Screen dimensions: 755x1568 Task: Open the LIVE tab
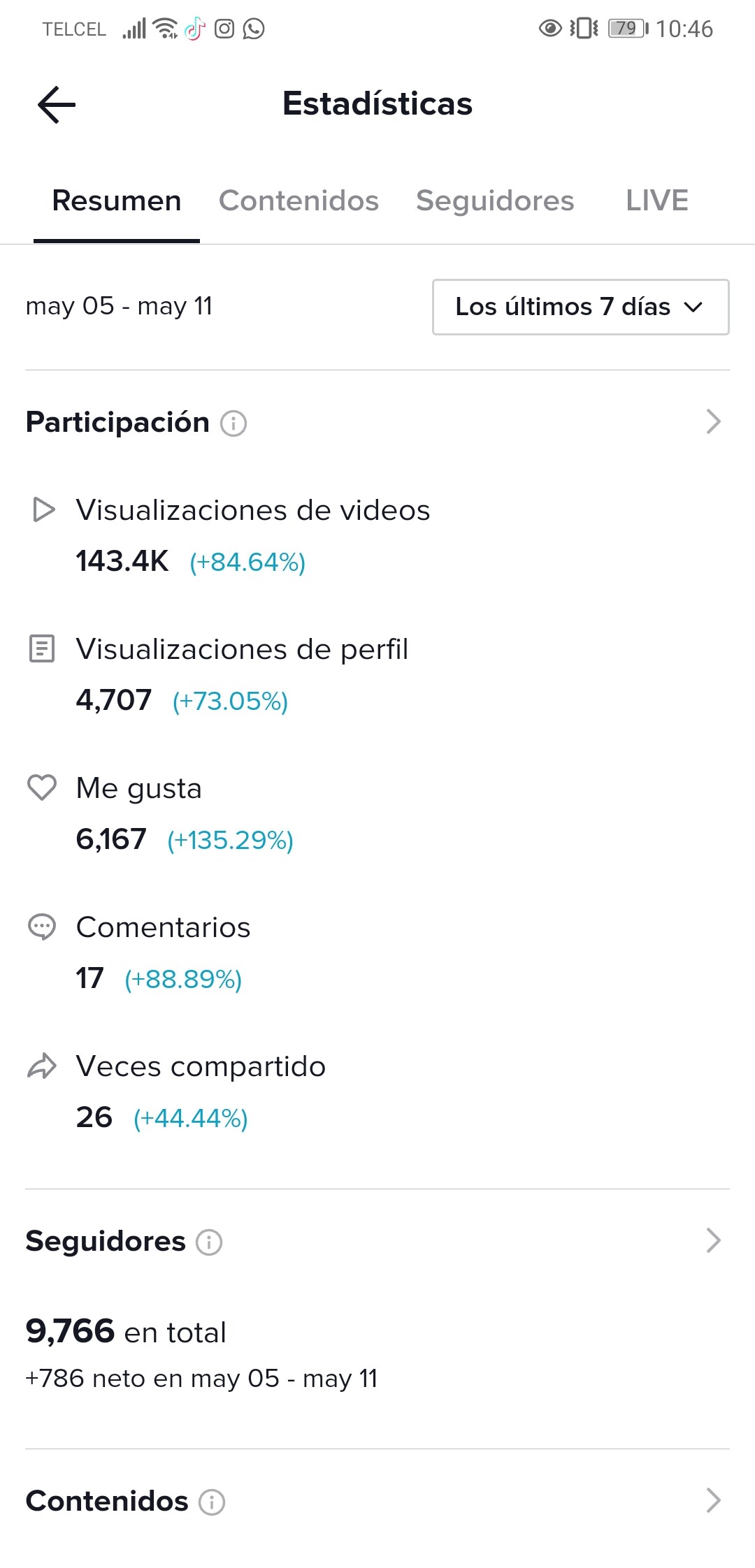pyautogui.click(x=657, y=201)
